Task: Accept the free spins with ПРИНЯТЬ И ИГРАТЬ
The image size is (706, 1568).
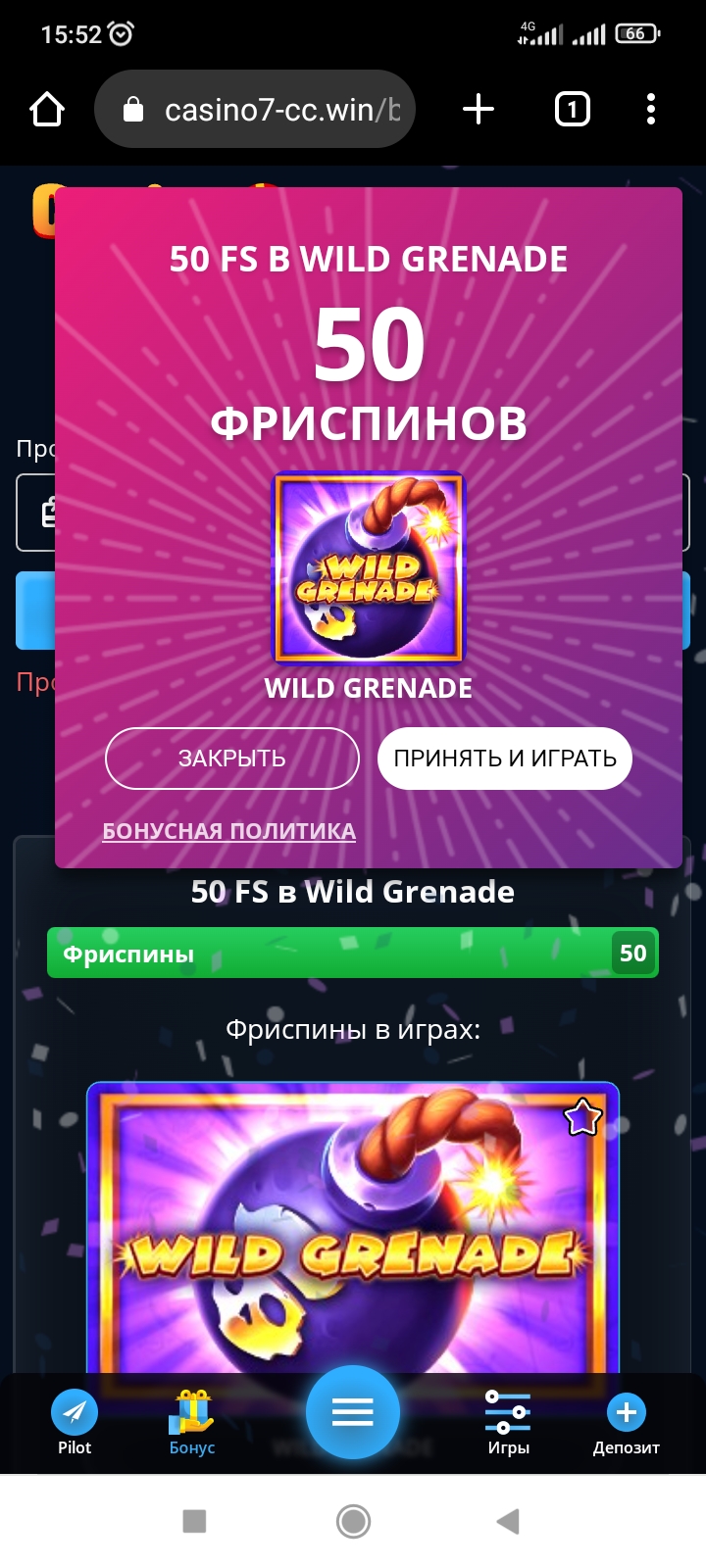Action: [x=505, y=759]
